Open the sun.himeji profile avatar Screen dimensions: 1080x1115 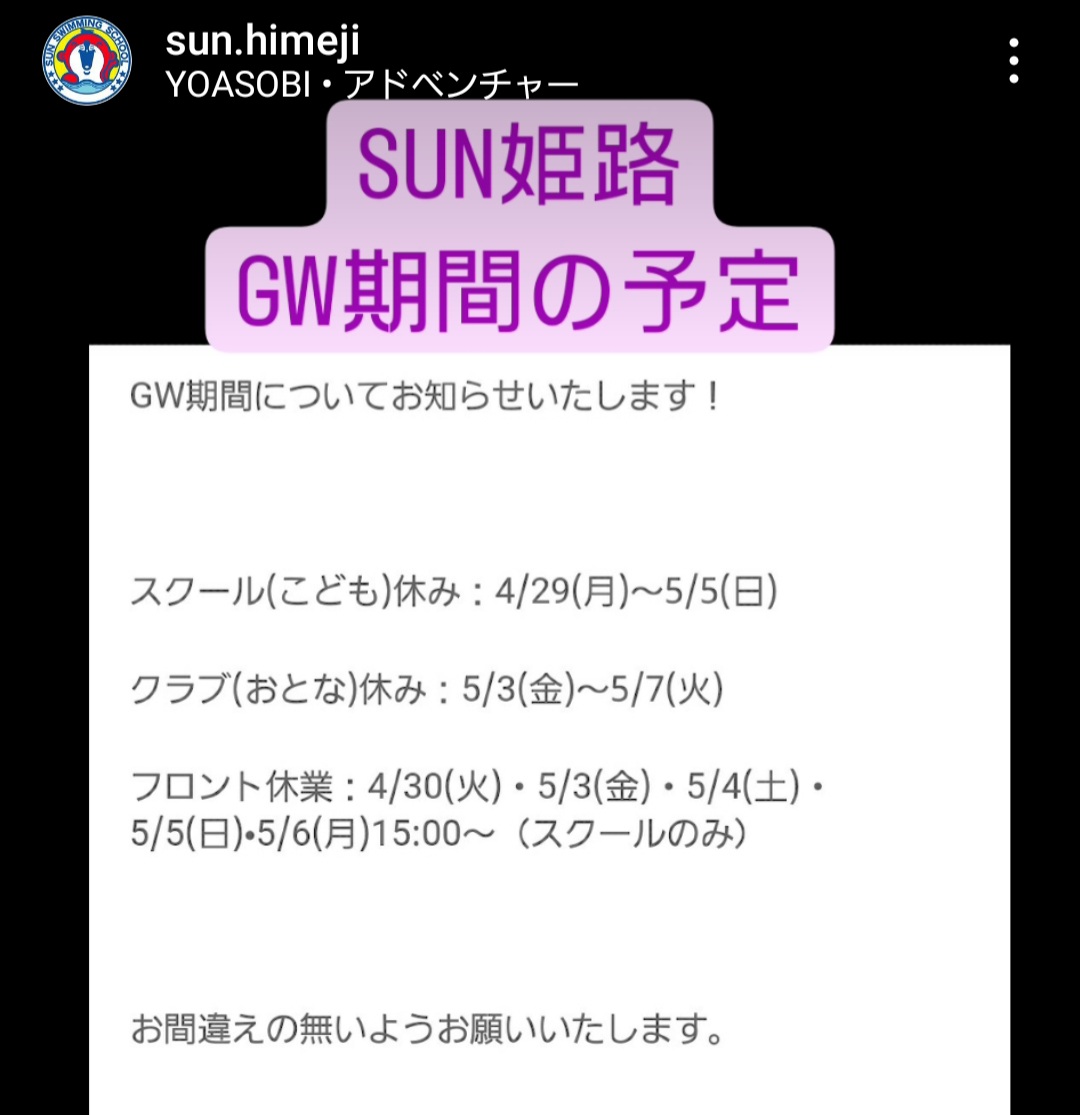[87, 61]
